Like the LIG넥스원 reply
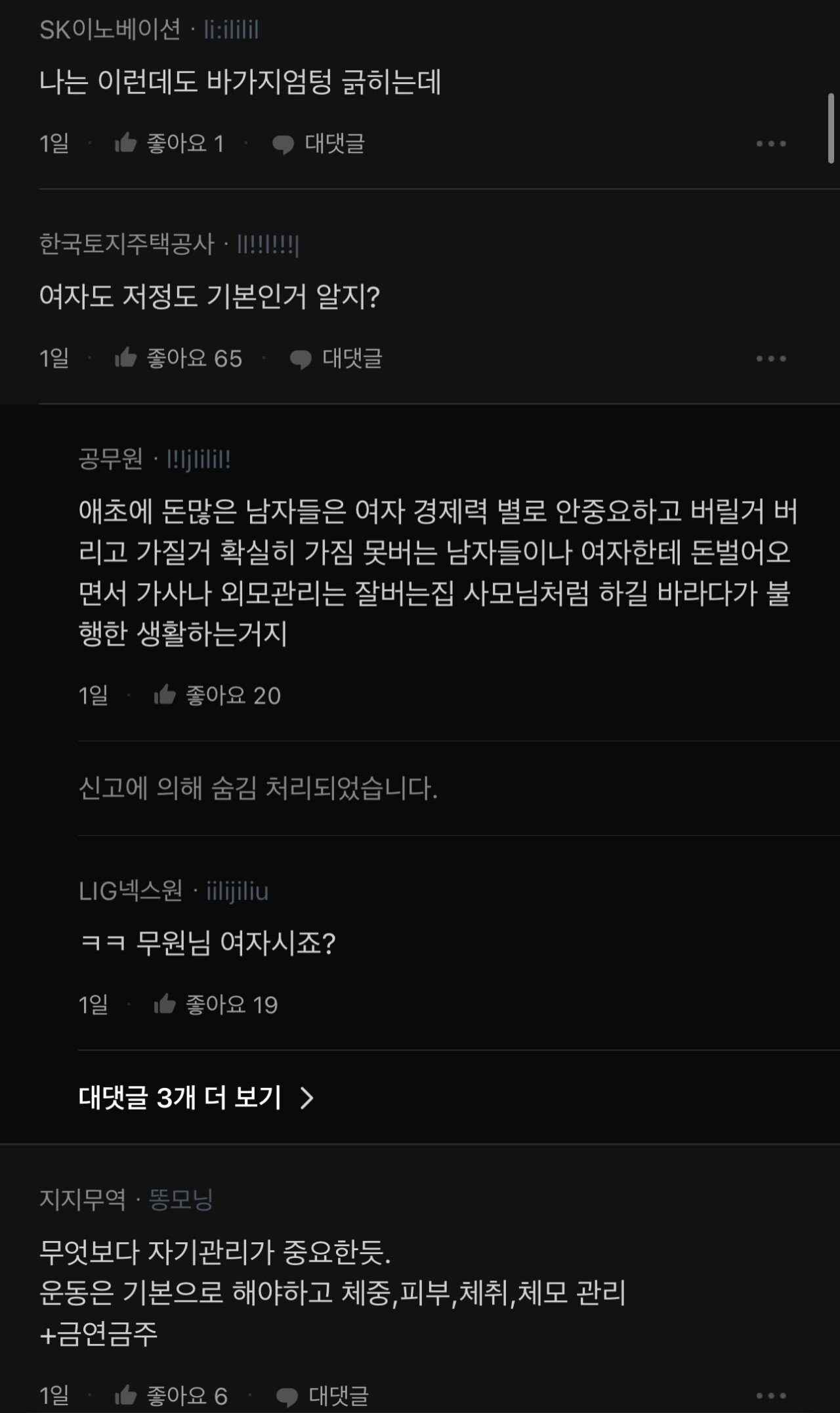 (x=215, y=1005)
